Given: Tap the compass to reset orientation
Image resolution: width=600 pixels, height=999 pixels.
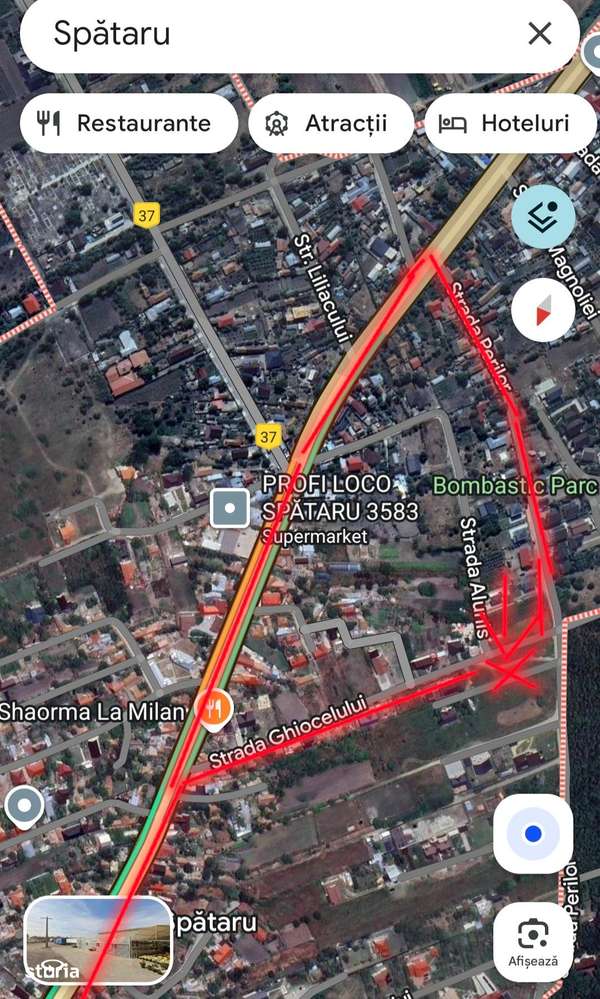Looking at the screenshot, I should click(543, 311).
